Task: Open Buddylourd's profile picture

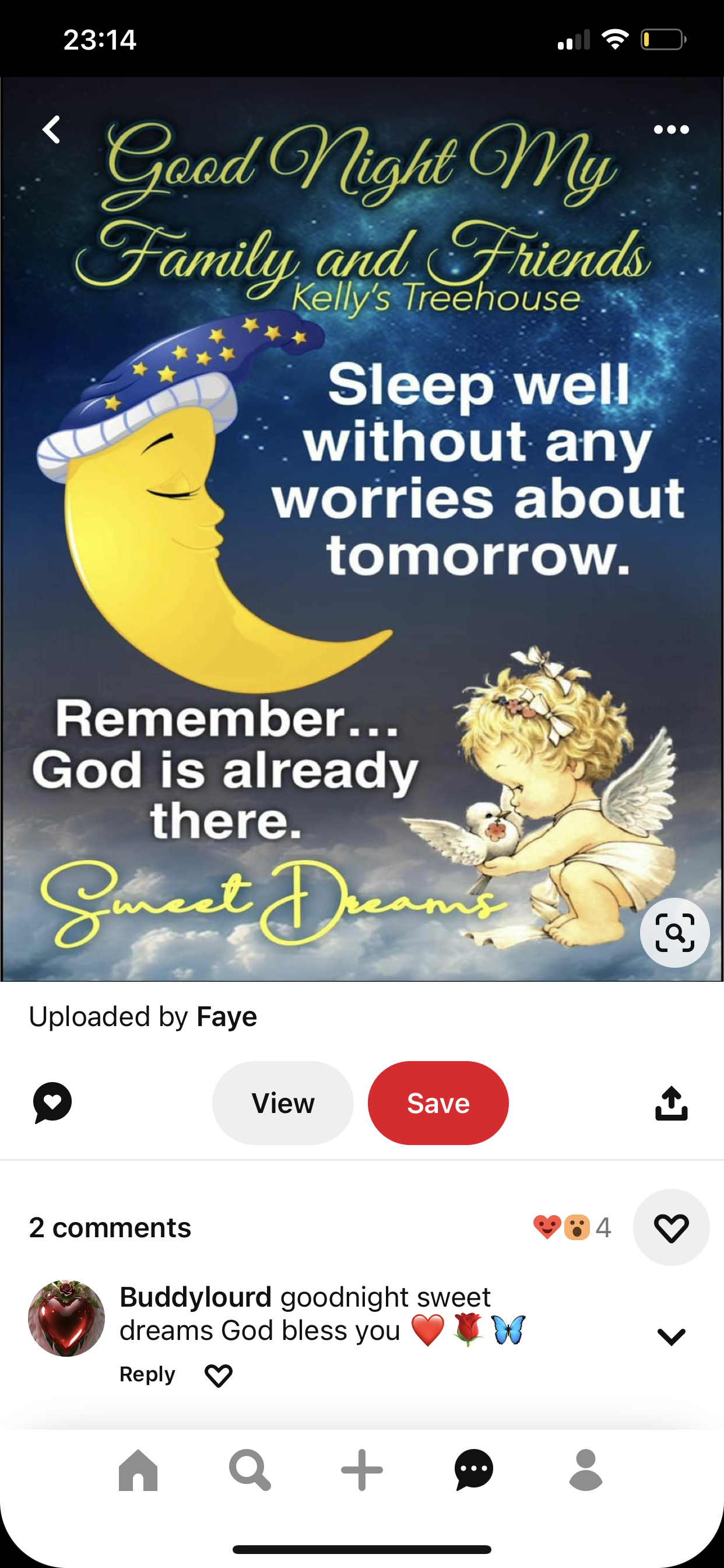Action: point(66,1318)
